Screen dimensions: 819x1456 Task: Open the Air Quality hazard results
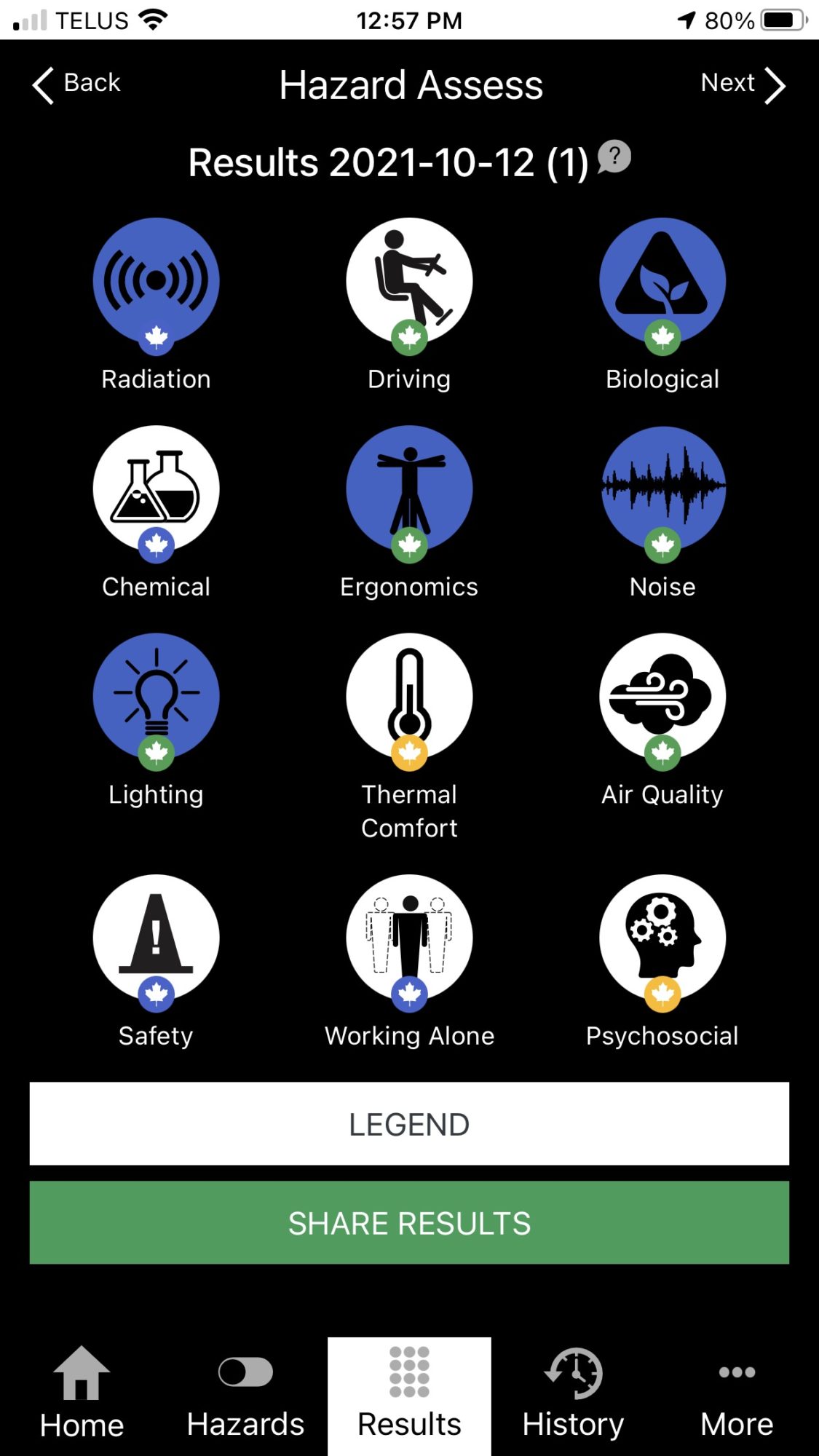pos(662,697)
